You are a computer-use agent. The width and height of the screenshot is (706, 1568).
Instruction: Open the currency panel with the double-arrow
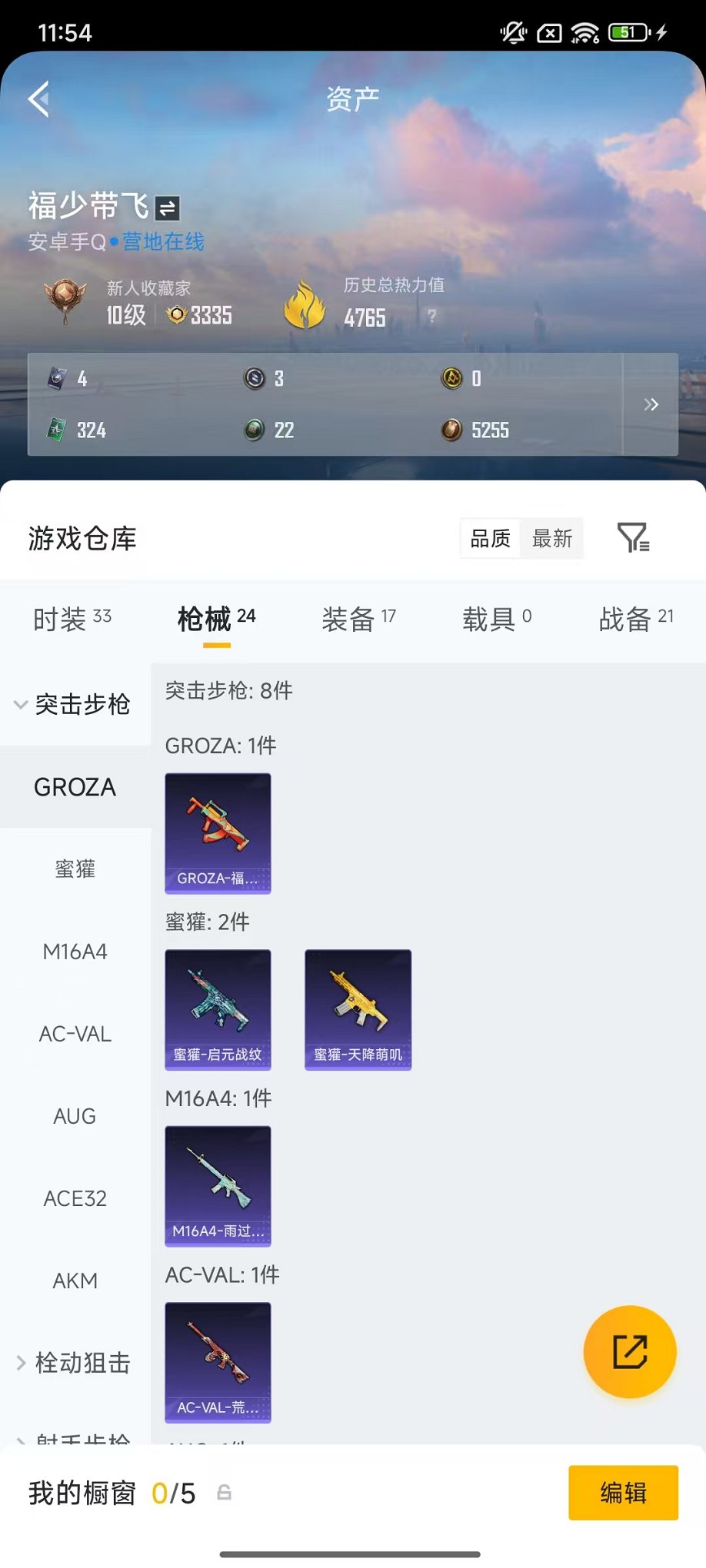651,404
